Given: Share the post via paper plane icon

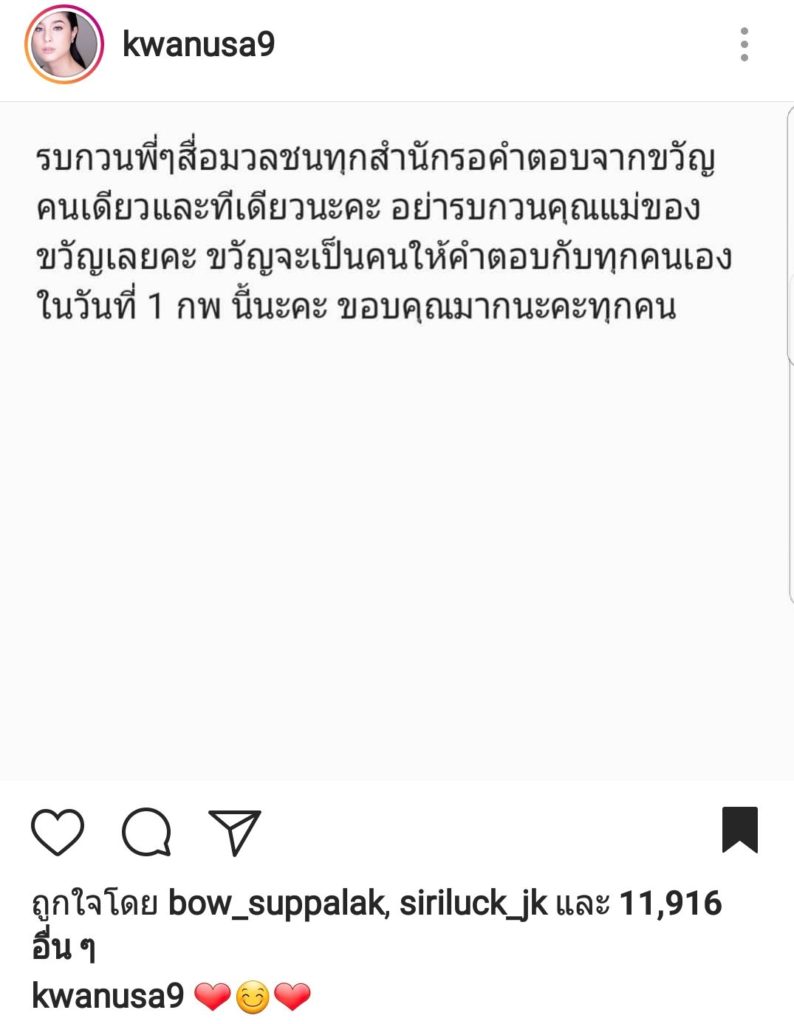Looking at the screenshot, I should pyautogui.click(x=235, y=830).
